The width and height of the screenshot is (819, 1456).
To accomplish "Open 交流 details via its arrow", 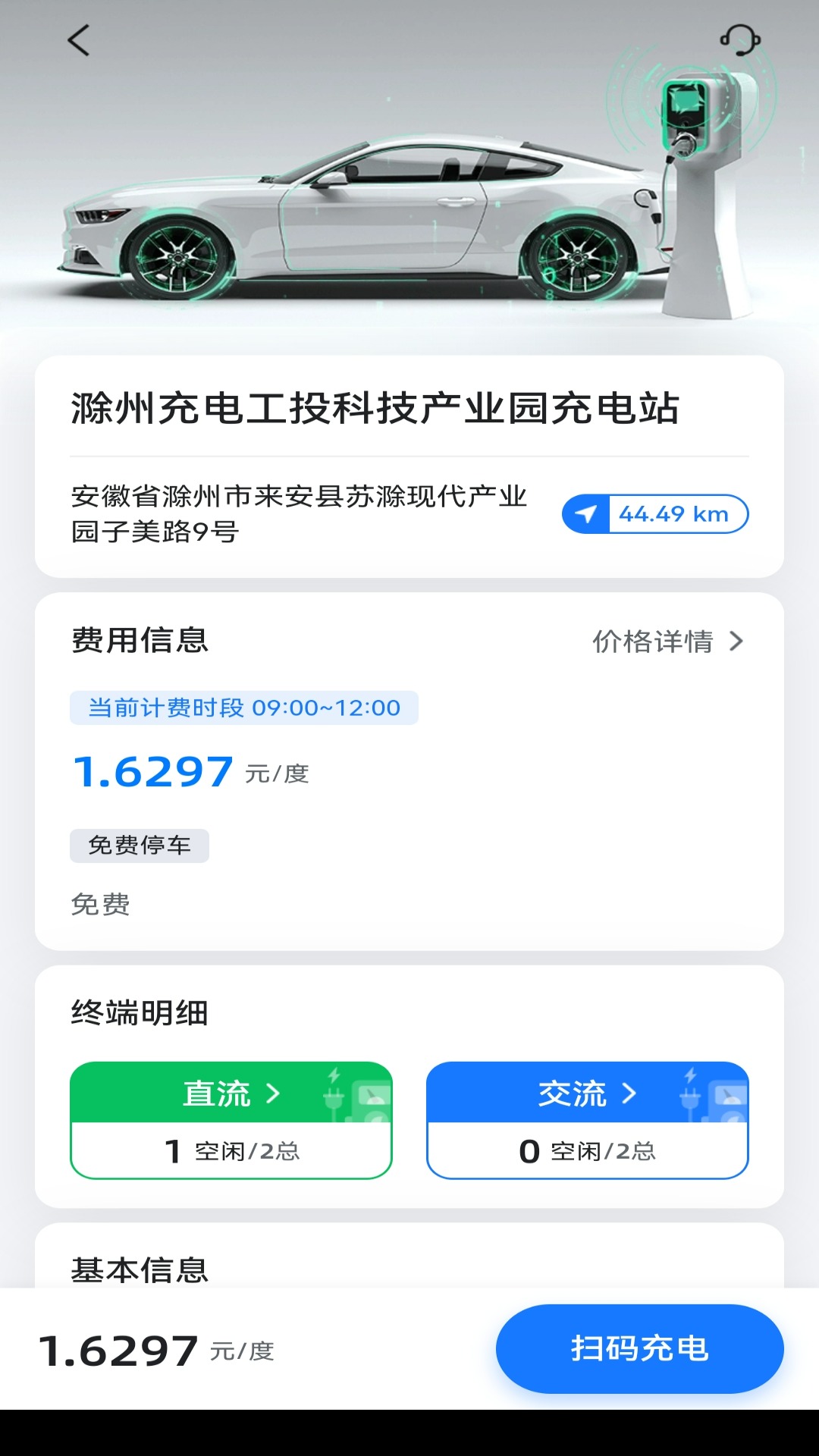I will tap(628, 1093).
